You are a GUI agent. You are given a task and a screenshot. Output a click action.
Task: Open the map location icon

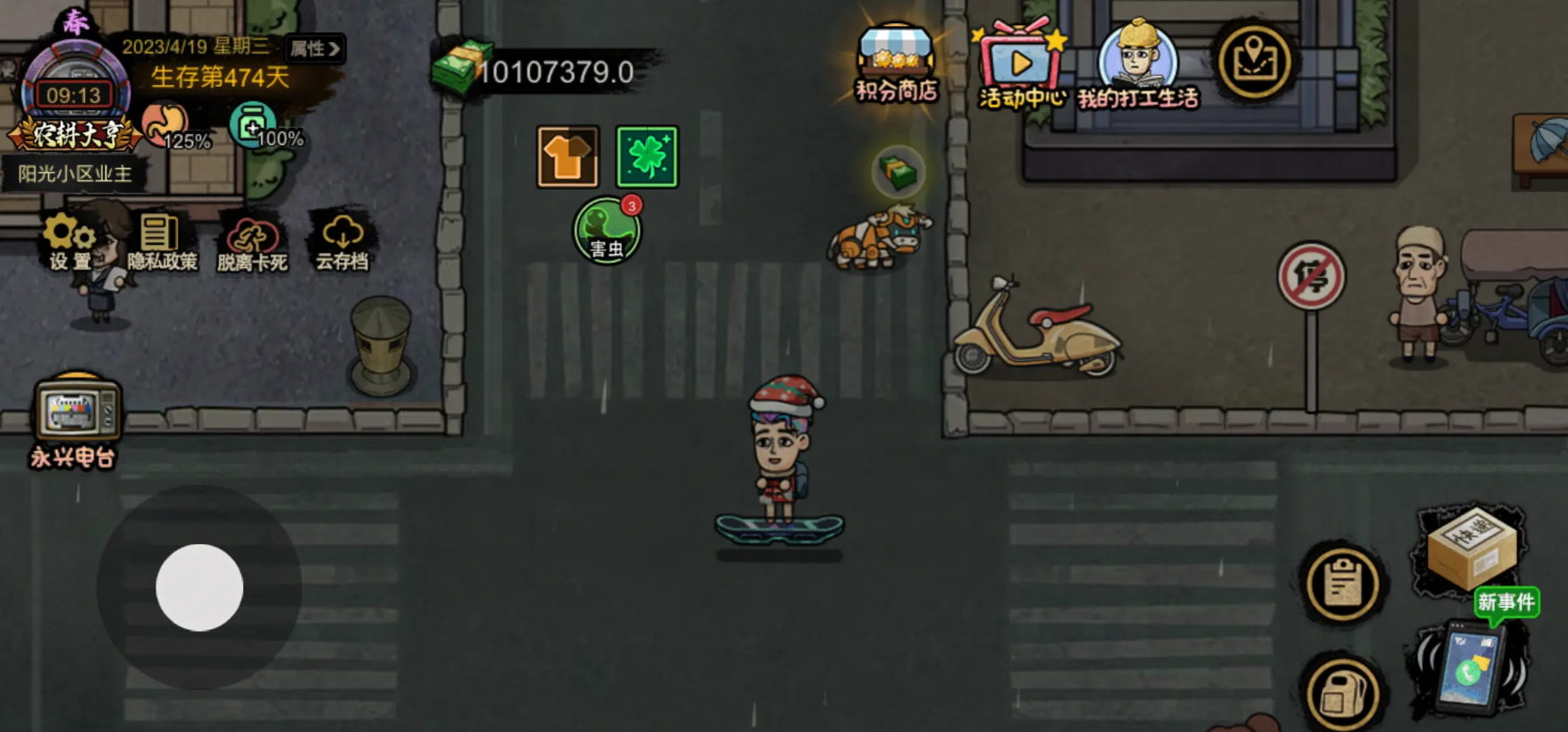1255,62
